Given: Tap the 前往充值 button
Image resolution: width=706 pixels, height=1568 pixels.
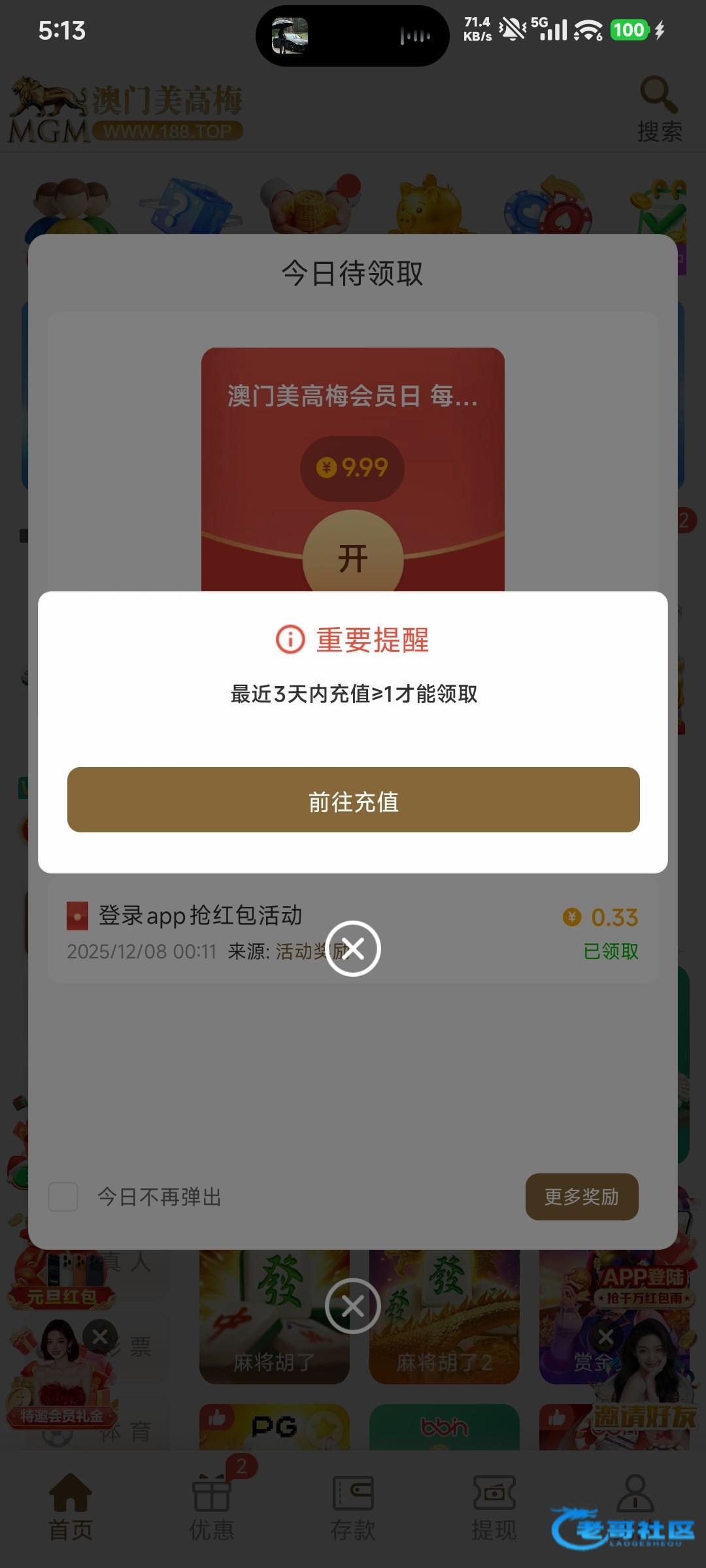Looking at the screenshot, I should (353, 800).
